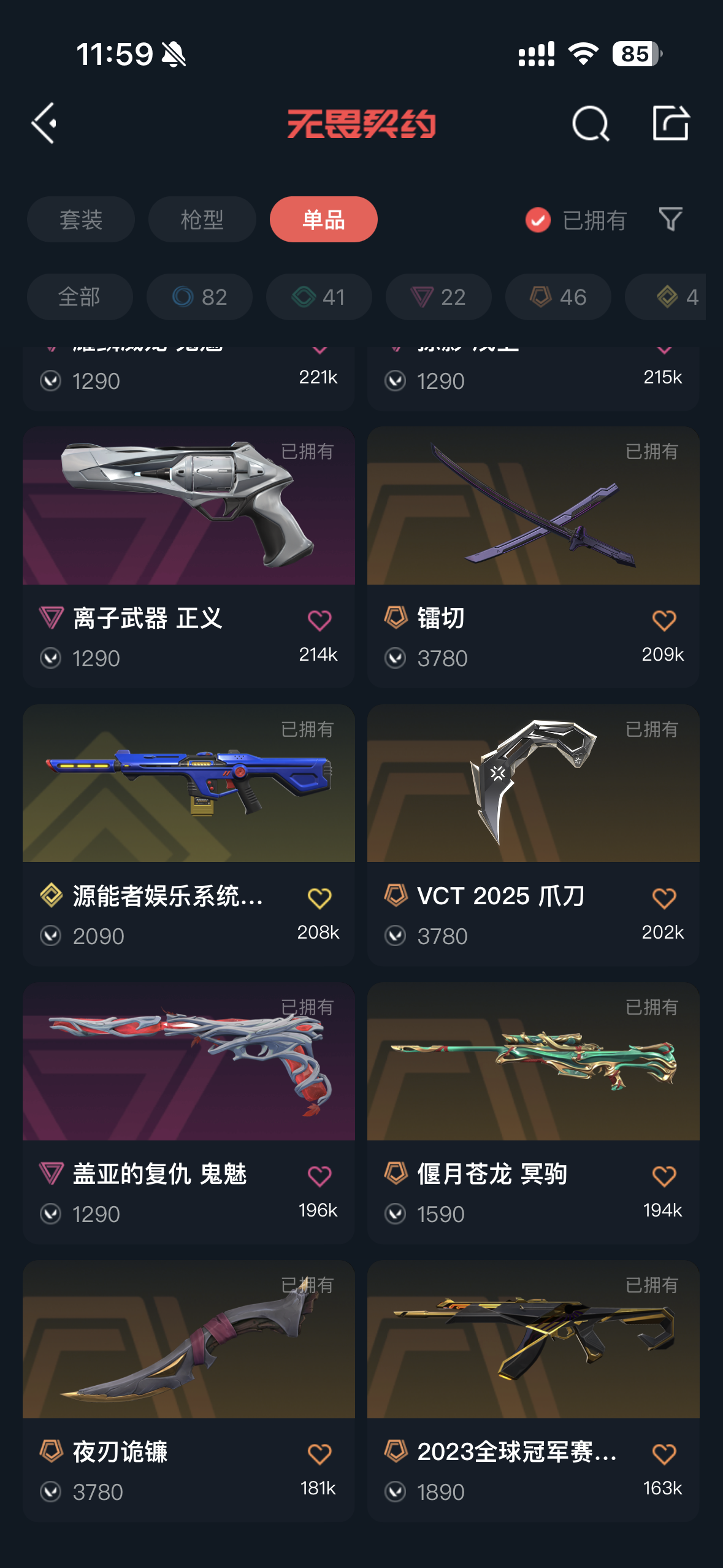Screen dimensions: 723x1568
Task: Switch to the 套装 tab
Action: pyautogui.click(x=80, y=220)
